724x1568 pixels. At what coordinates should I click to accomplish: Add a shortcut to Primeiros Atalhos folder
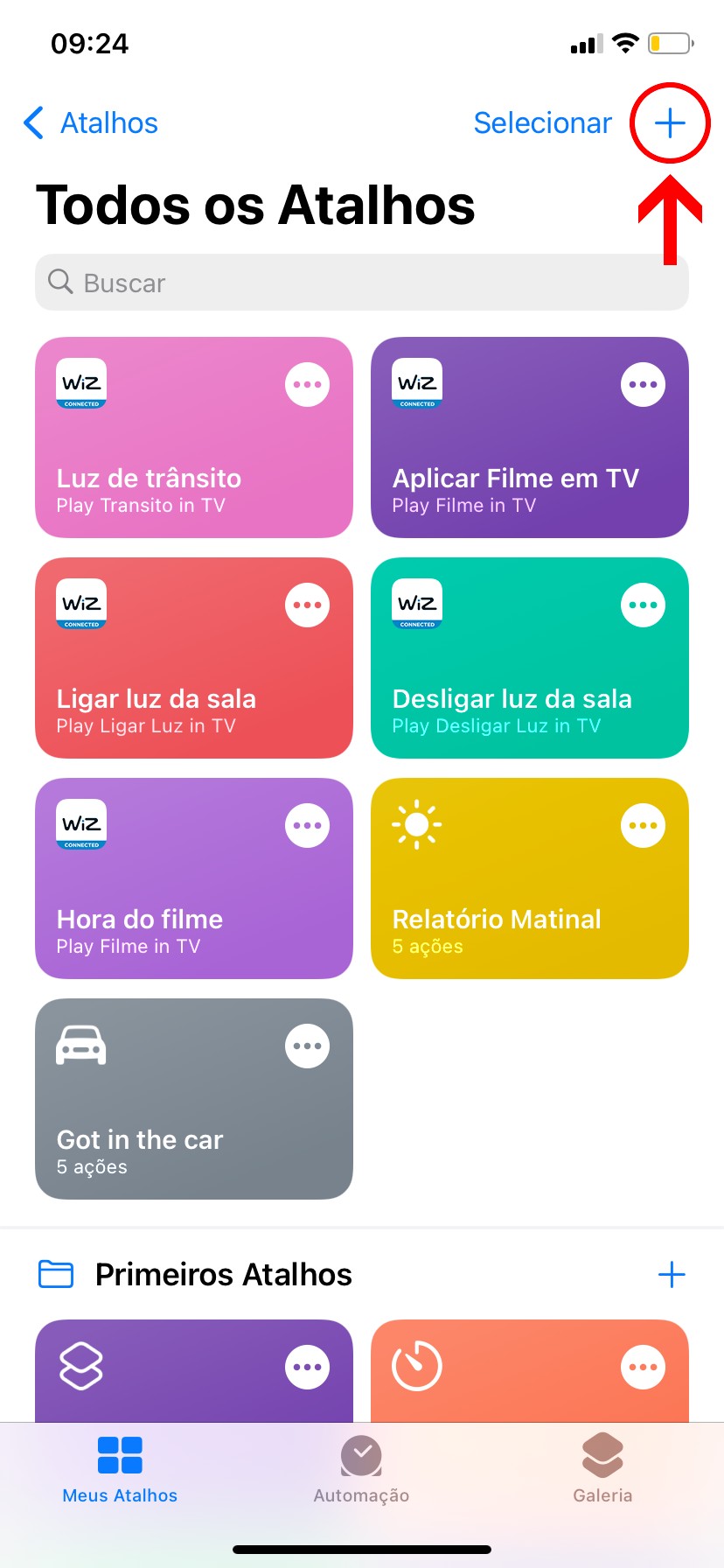point(671,1275)
